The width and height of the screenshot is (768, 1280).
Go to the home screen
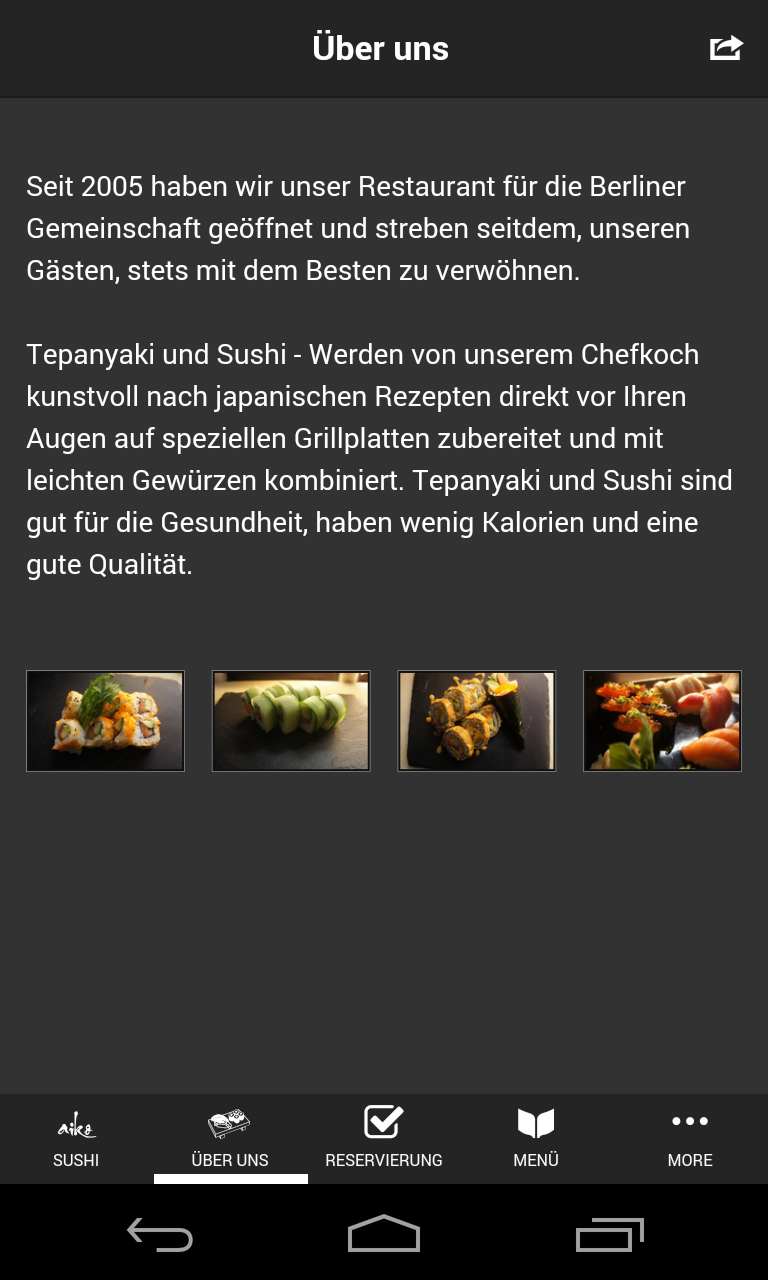[x=384, y=1234]
